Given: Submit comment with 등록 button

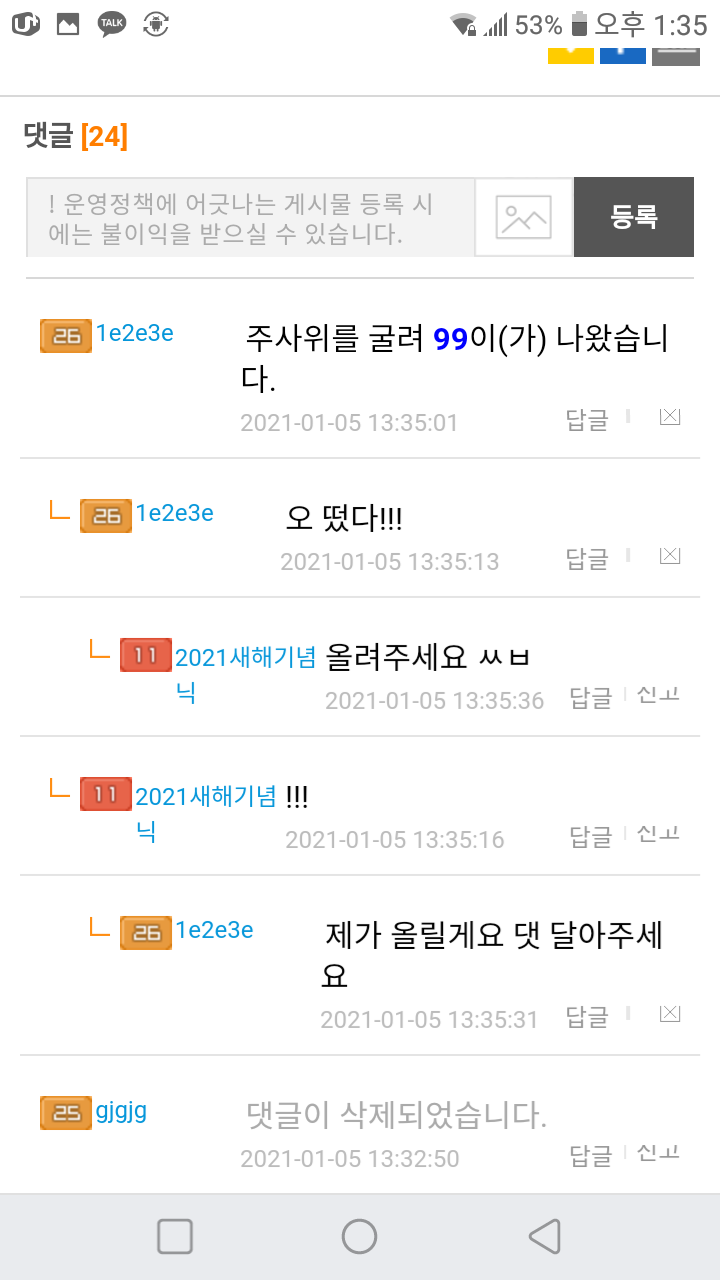Looking at the screenshot, I should [634, 217].
